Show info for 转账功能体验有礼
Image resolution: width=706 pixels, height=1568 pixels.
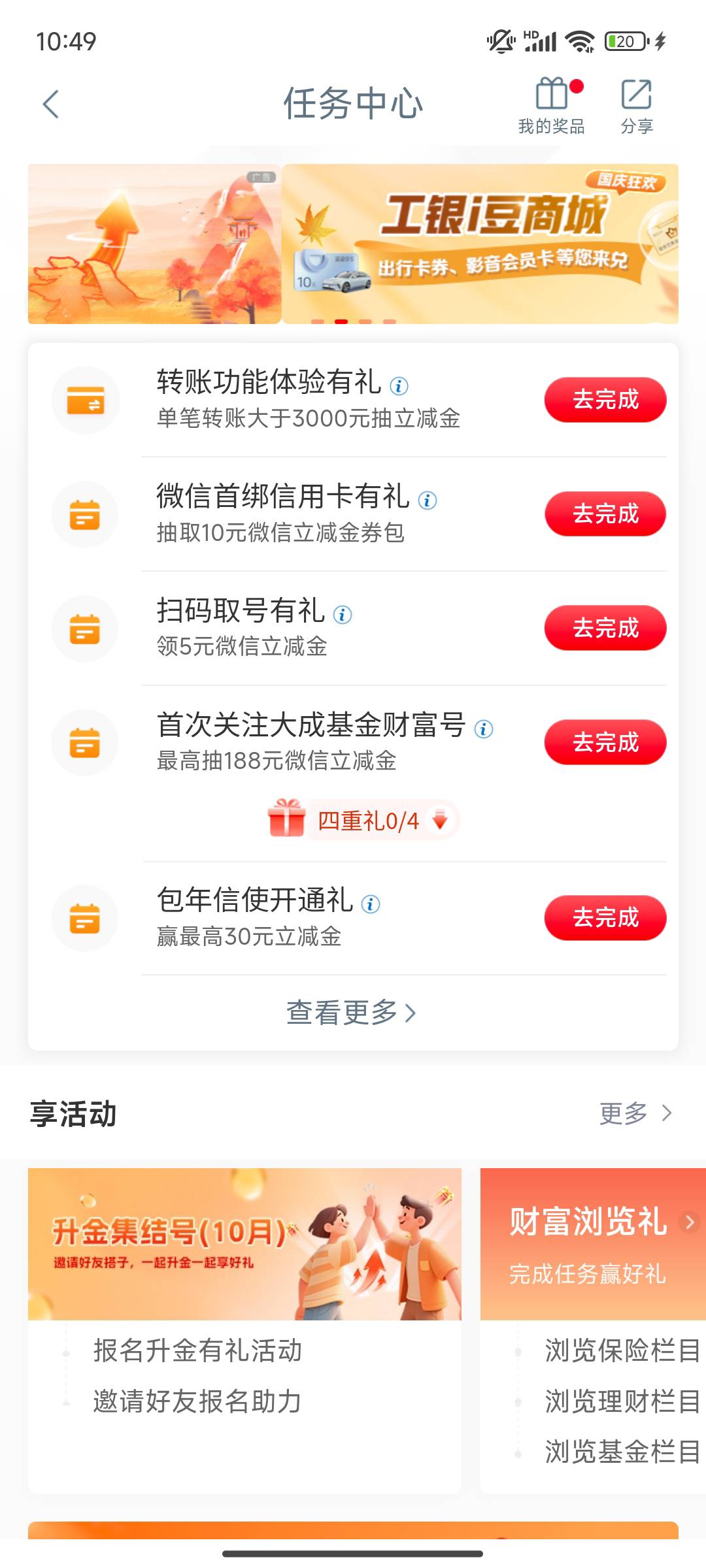(x=399, y=386)
